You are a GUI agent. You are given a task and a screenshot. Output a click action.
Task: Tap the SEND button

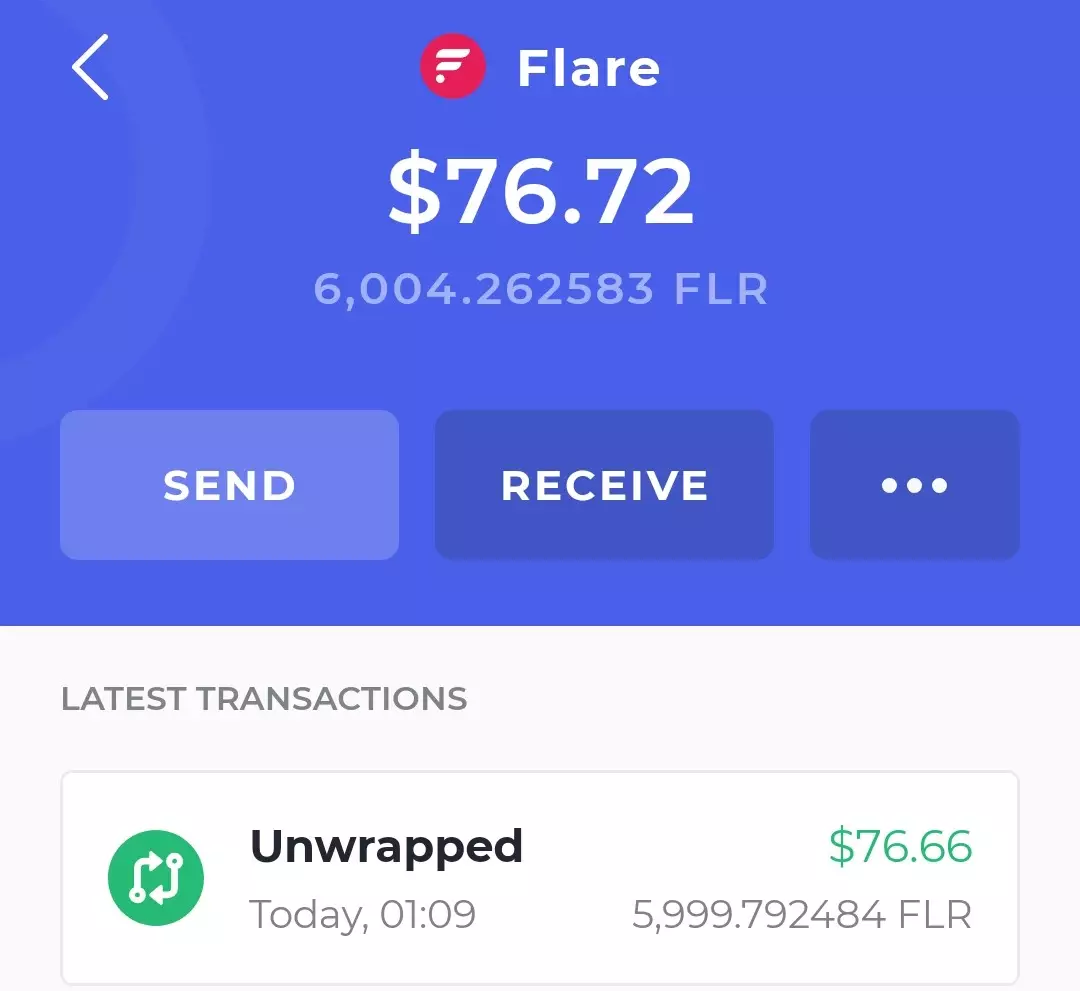coord(229,485)
